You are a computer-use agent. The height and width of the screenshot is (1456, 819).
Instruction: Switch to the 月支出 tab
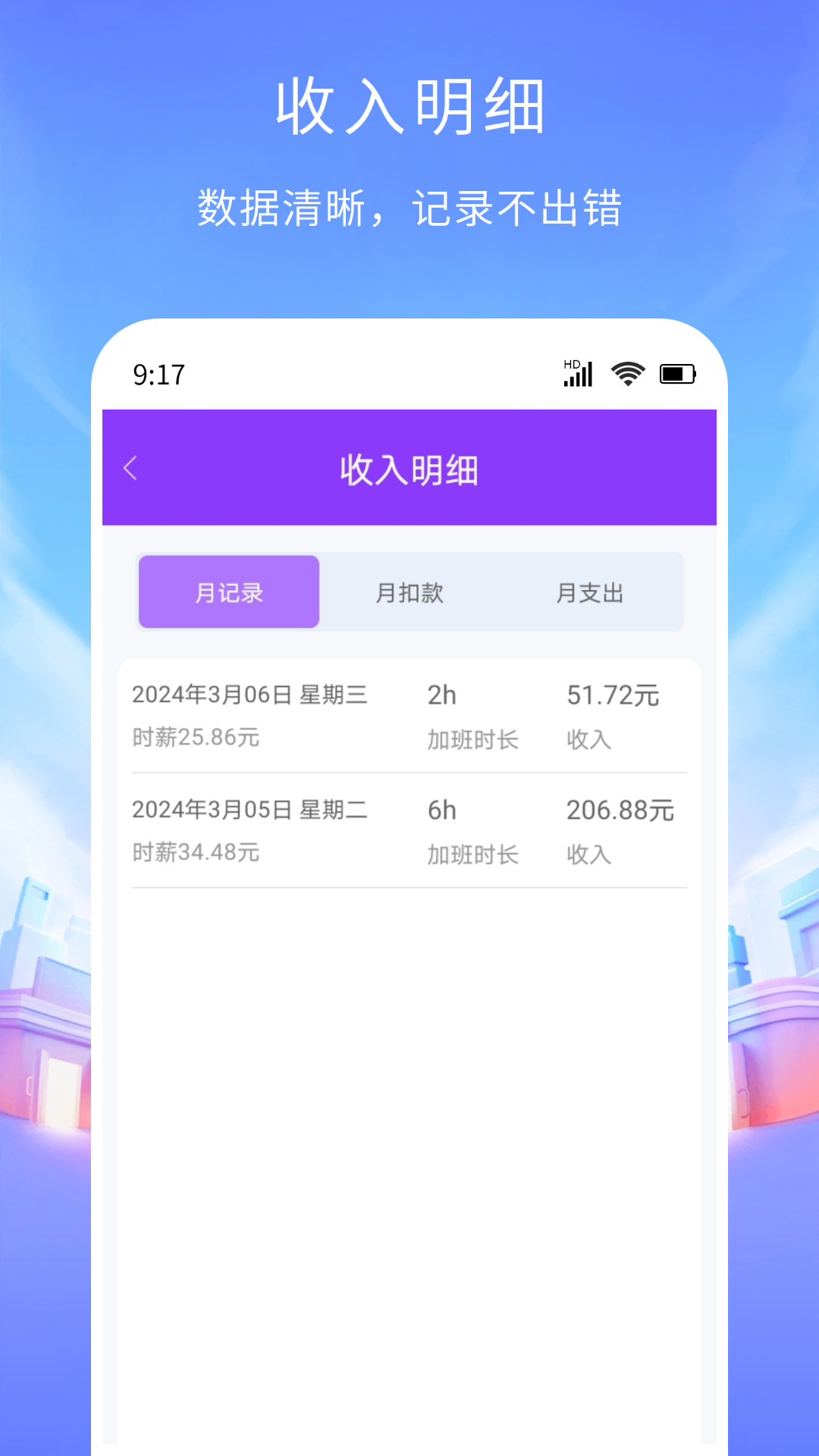(x=589, y=592)
